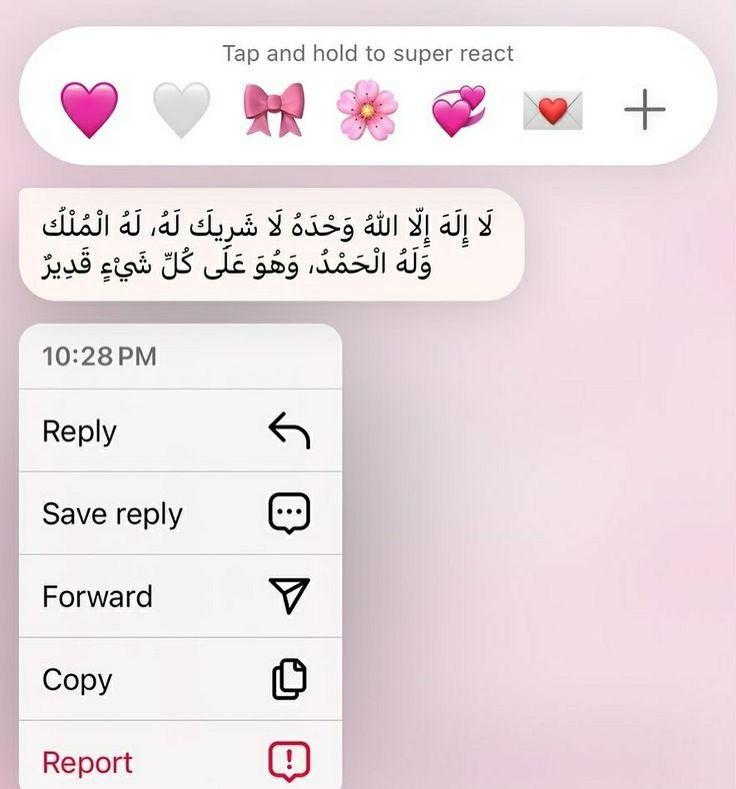React with the cherry blossom emoji
This screenshot has height=789, width=736.
(x=367, y=109)
